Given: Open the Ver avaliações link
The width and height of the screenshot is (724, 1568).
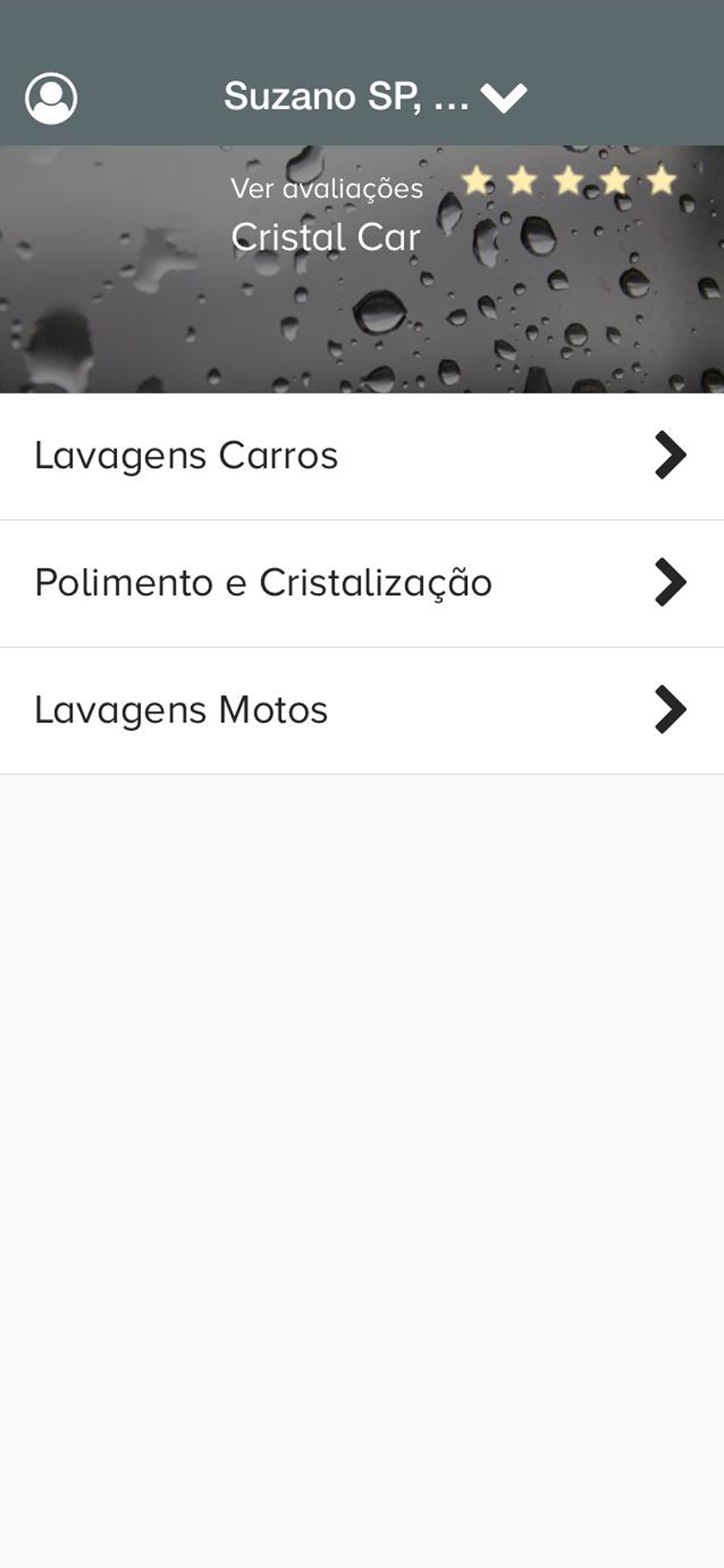Looking at the screenshot, I should coord(327,188).
